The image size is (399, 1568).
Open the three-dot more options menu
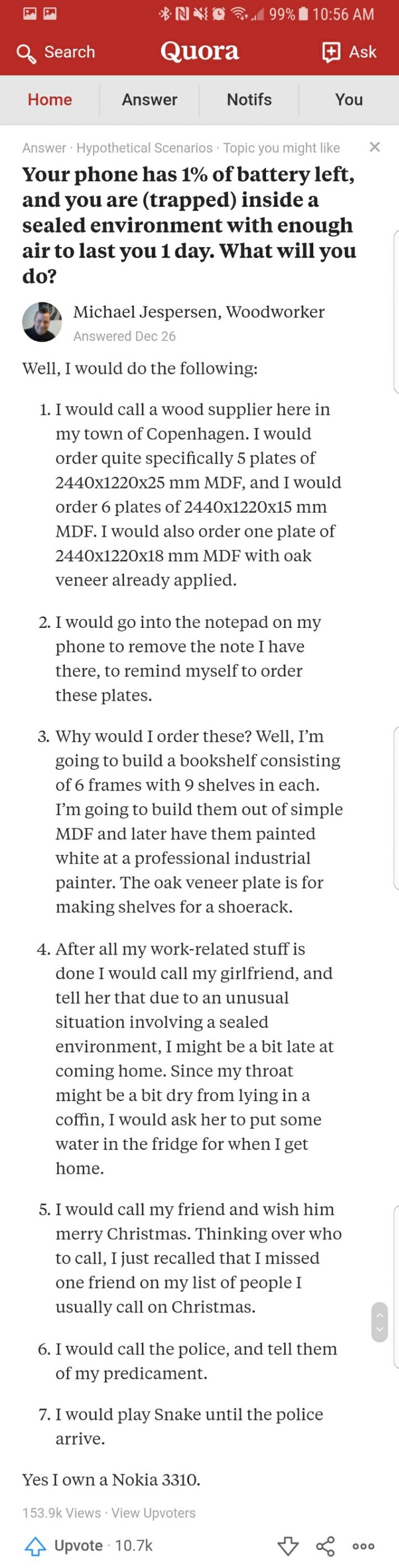tap(363, 1546)
